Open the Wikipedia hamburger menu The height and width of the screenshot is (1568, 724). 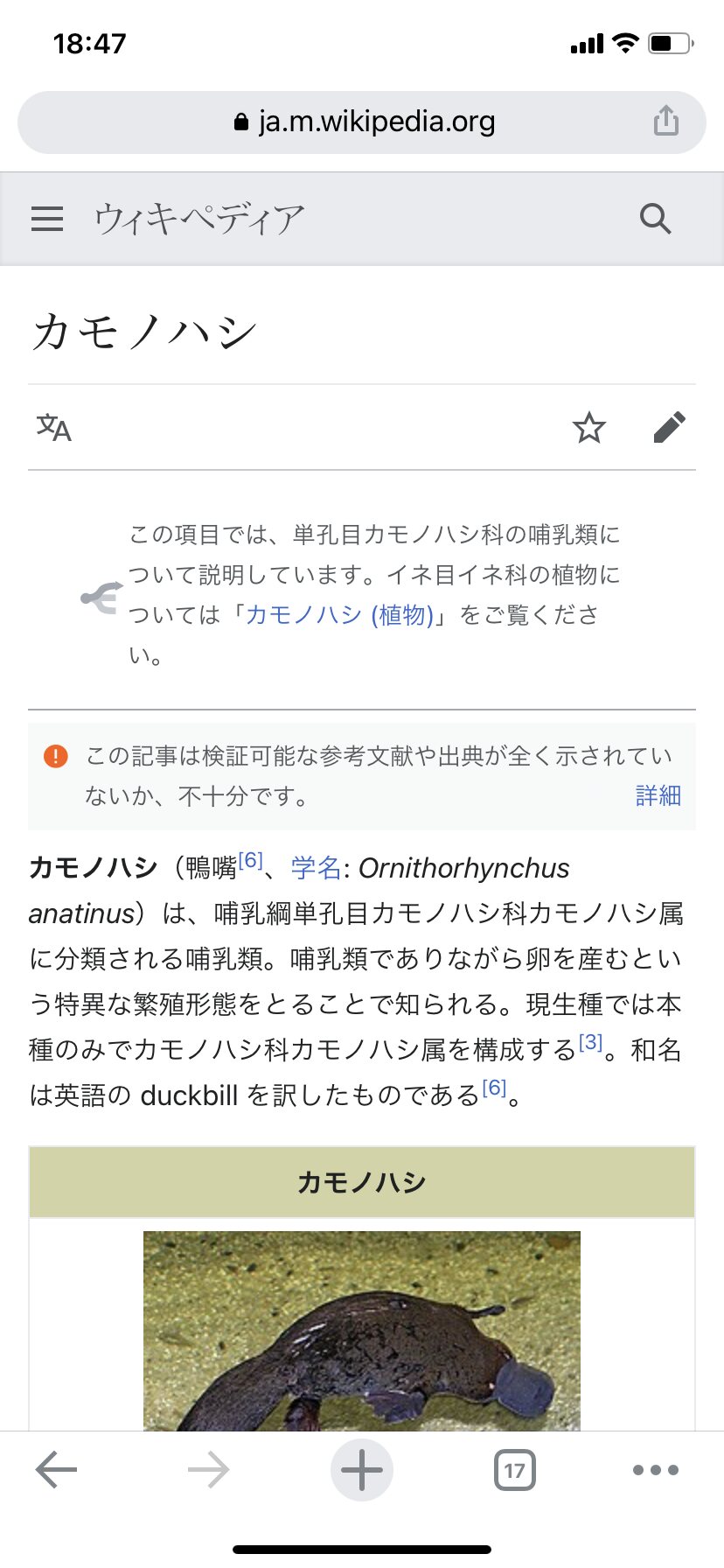[x=47, y=219]
